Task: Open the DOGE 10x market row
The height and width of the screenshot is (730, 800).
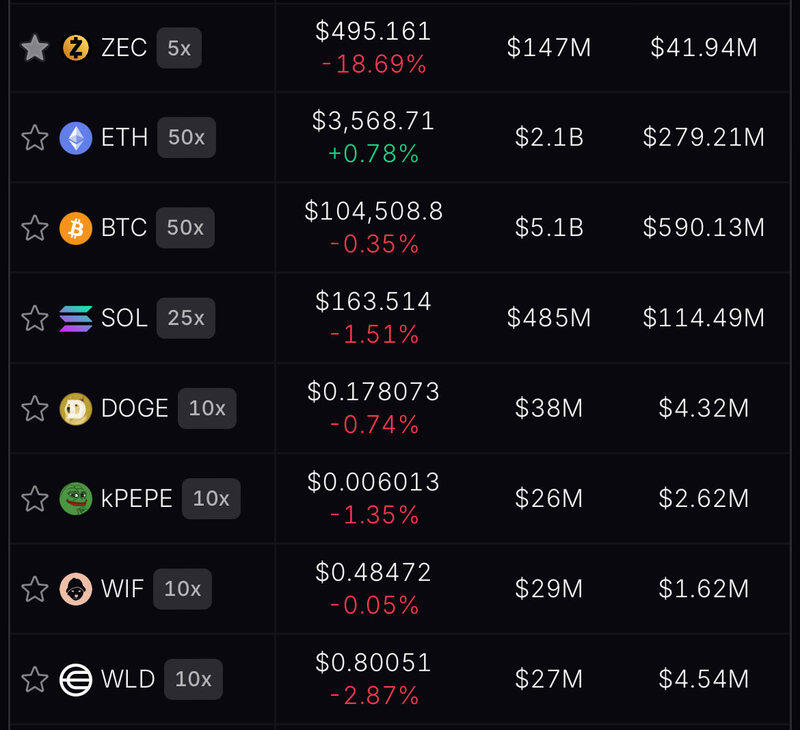Action: pyautogui.click(x=134, y=408)
